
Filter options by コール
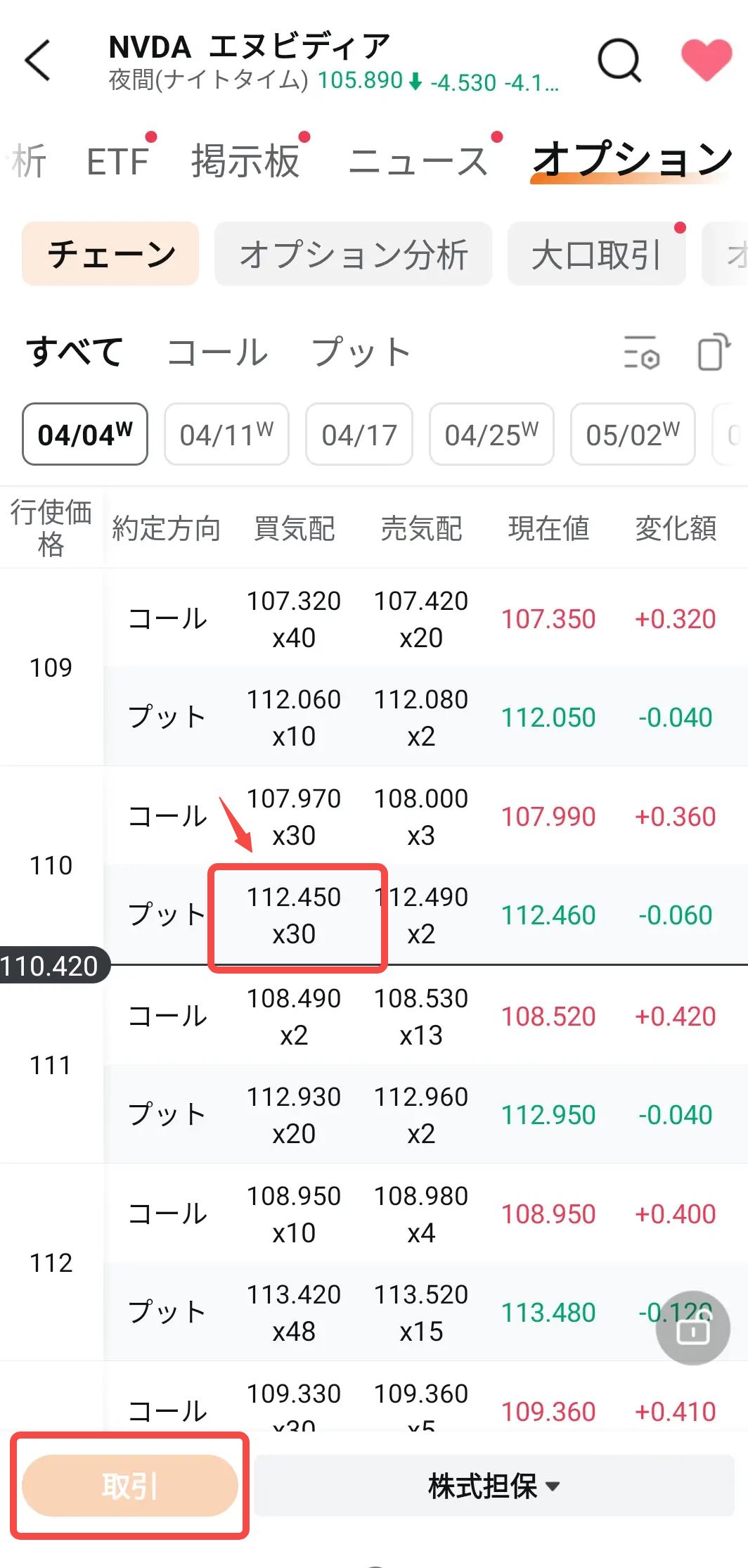tap(218, 352)
